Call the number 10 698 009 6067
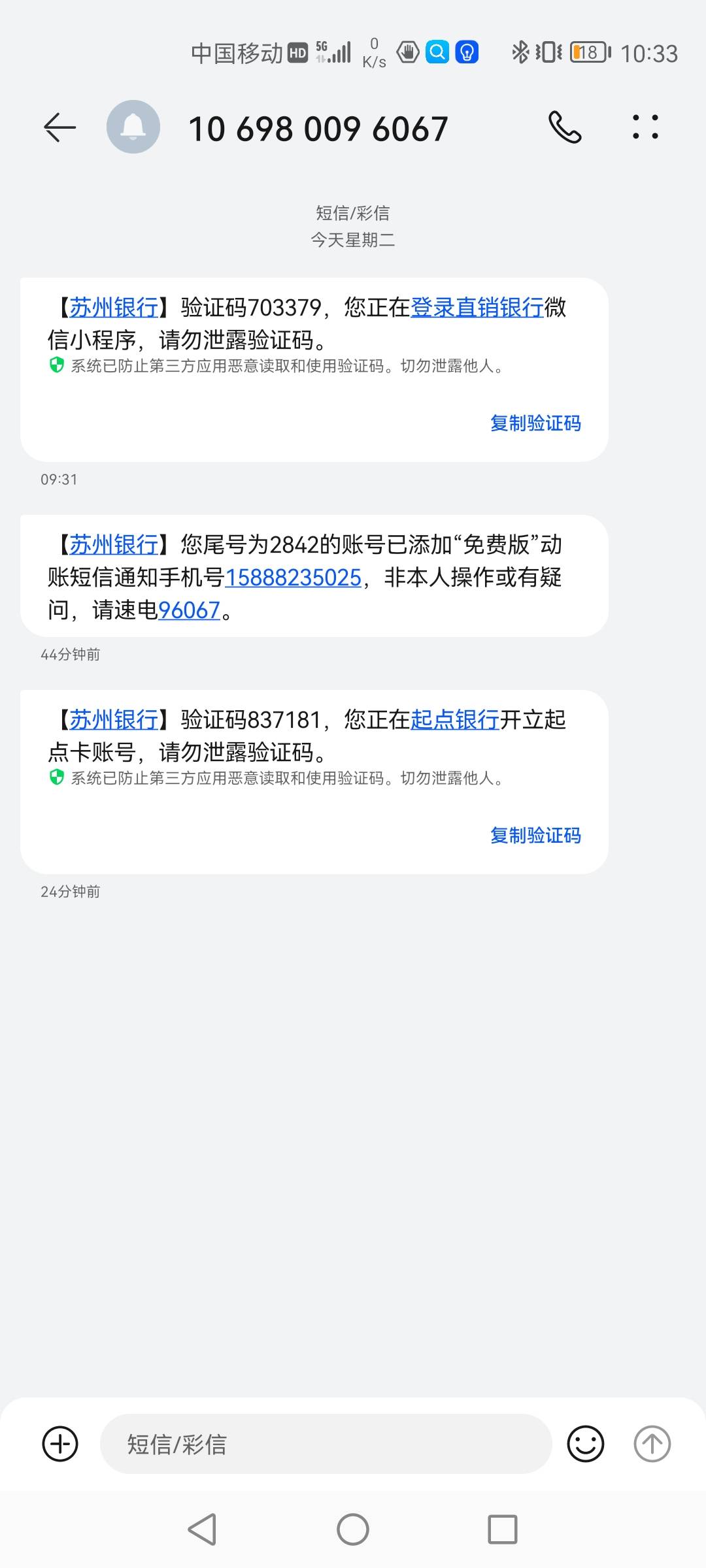The width and height of the screenshot is (706, 1568). point(565,127)
